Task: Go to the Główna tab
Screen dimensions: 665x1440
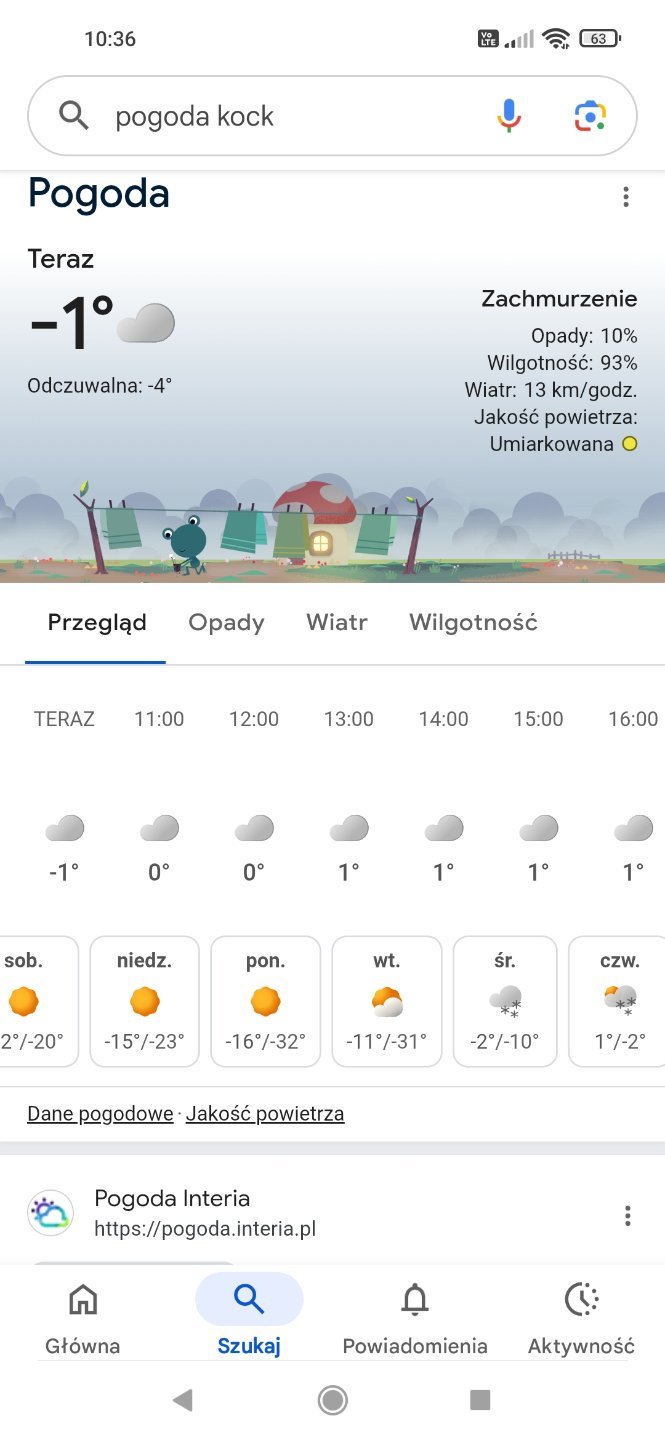Action: [x=83, y=1320]
